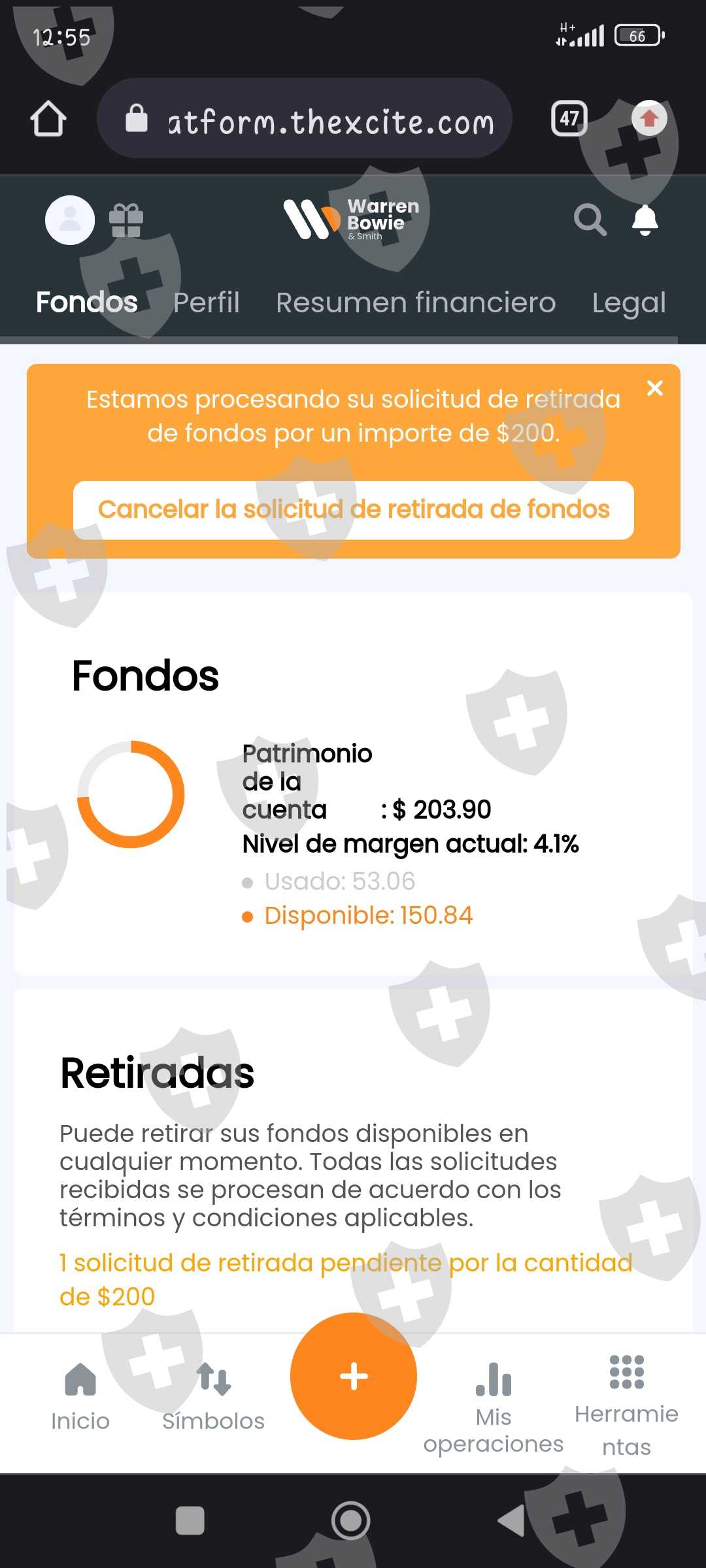Viewport: 706px width, 1568px height.
Task: Open the search magnifier
Action: tap(590, 220)
